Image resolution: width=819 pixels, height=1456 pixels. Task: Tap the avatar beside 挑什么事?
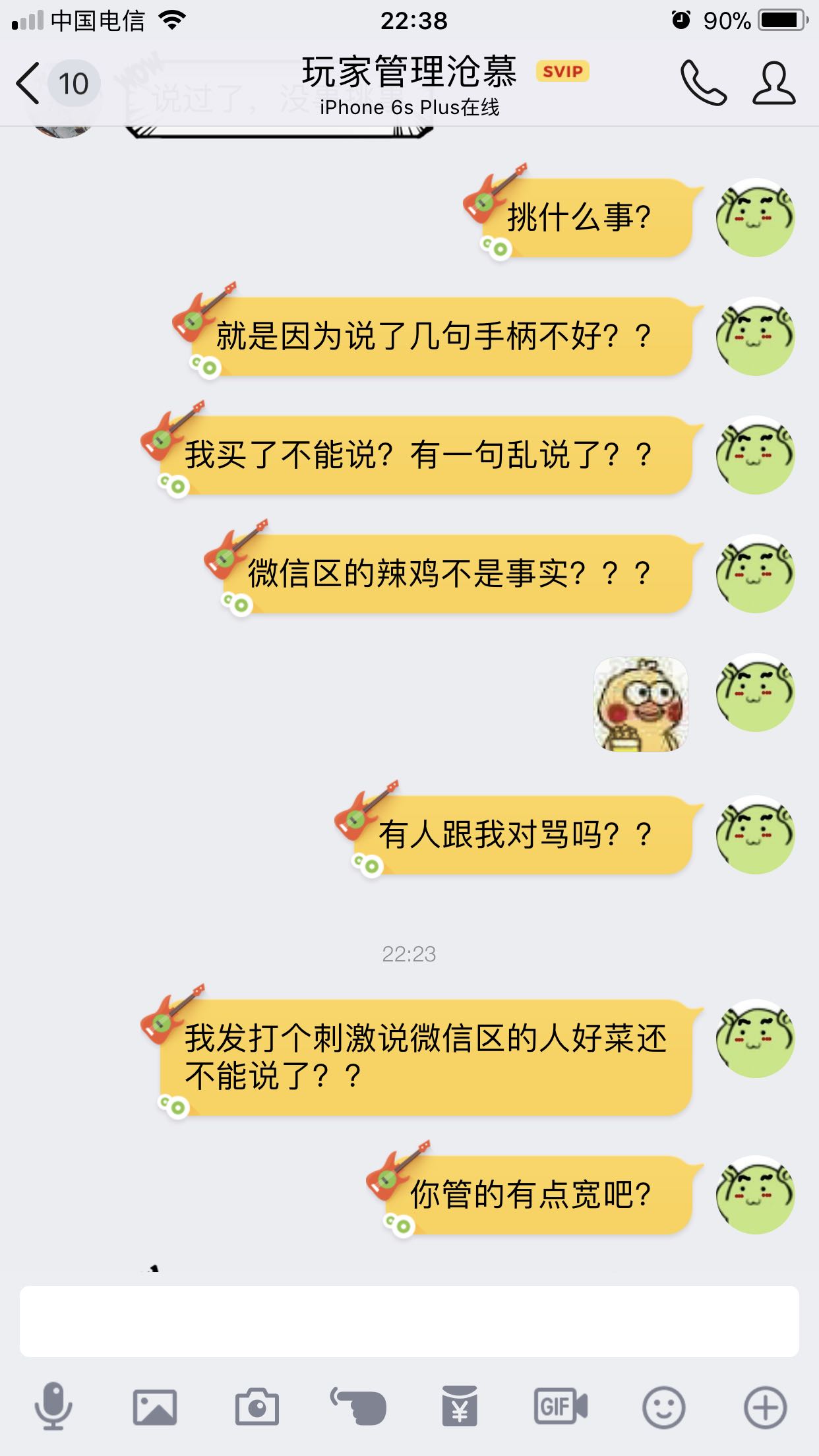pos(755,218)
